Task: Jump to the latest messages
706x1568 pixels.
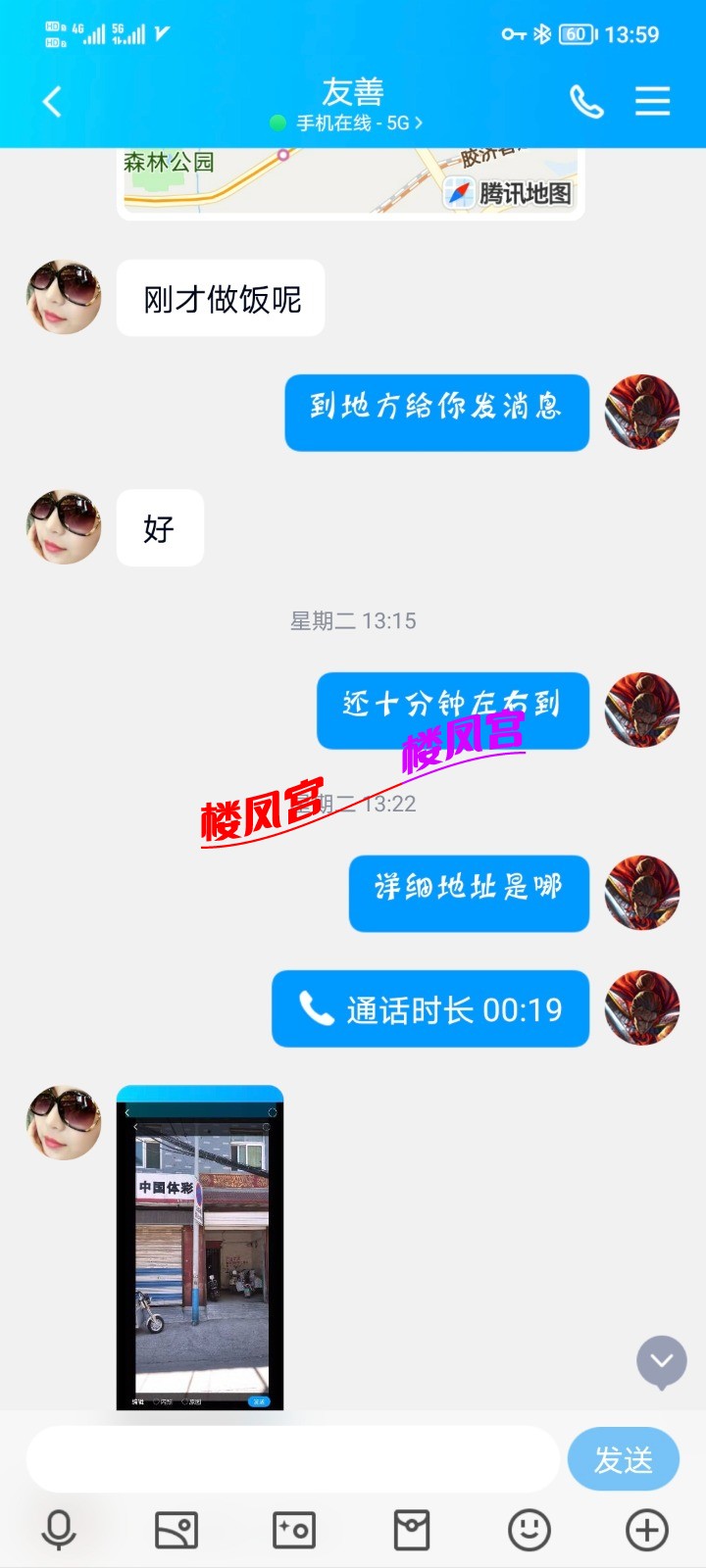Action: pyautogui.click(x=662, y=1361)
